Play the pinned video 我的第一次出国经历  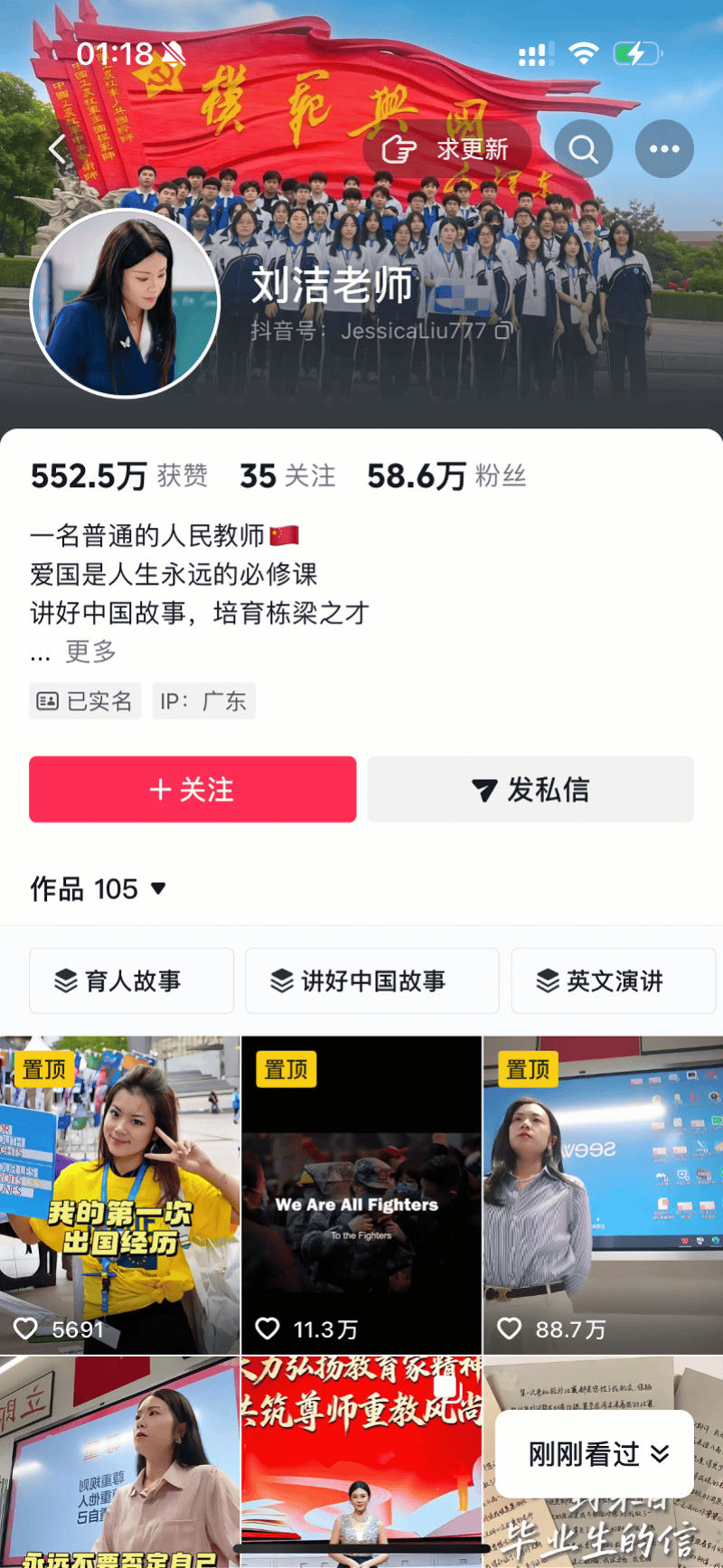click(119, 1195)
